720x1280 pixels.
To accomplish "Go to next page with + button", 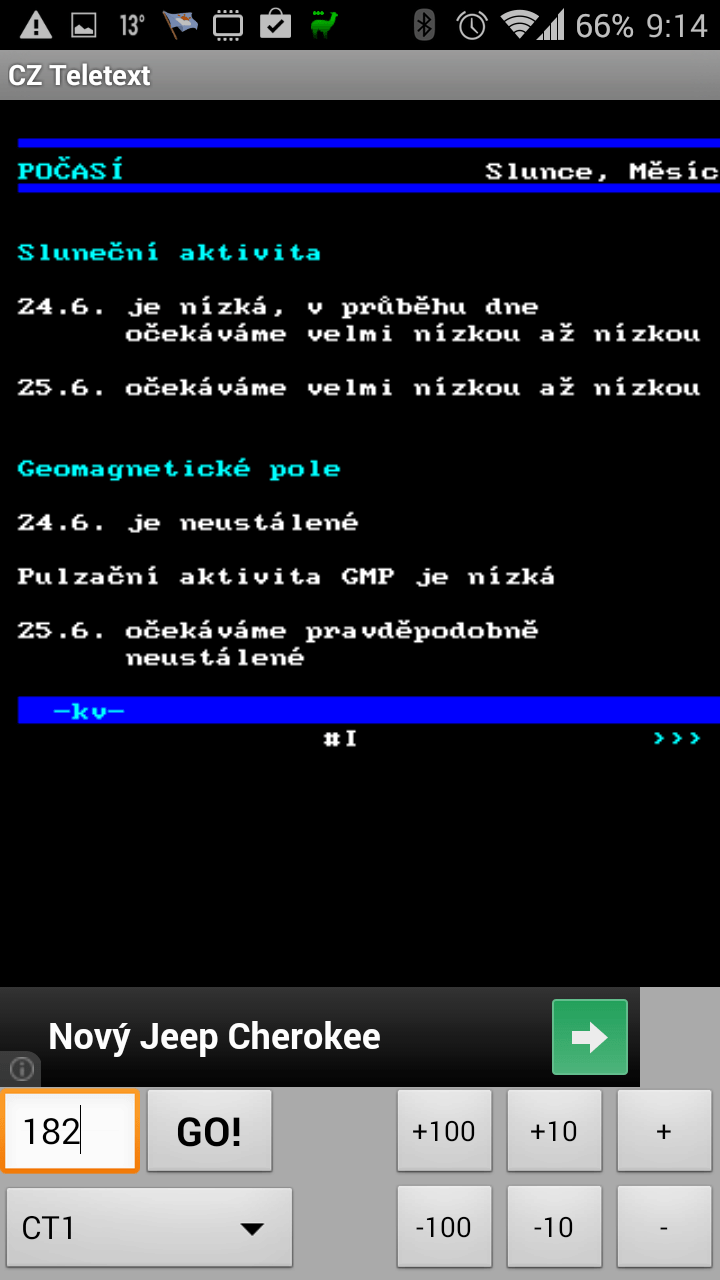I will (x=664, y=1131).
